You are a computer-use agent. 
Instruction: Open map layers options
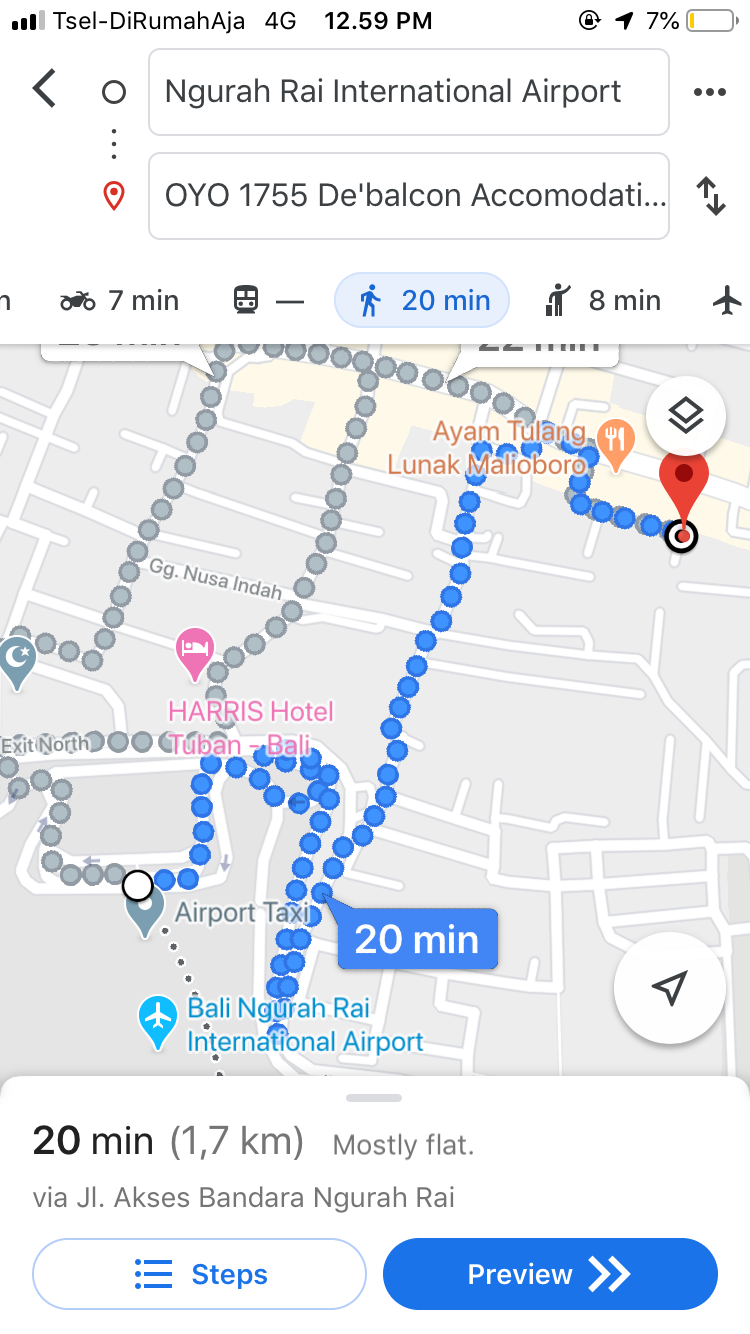[685, 416]
